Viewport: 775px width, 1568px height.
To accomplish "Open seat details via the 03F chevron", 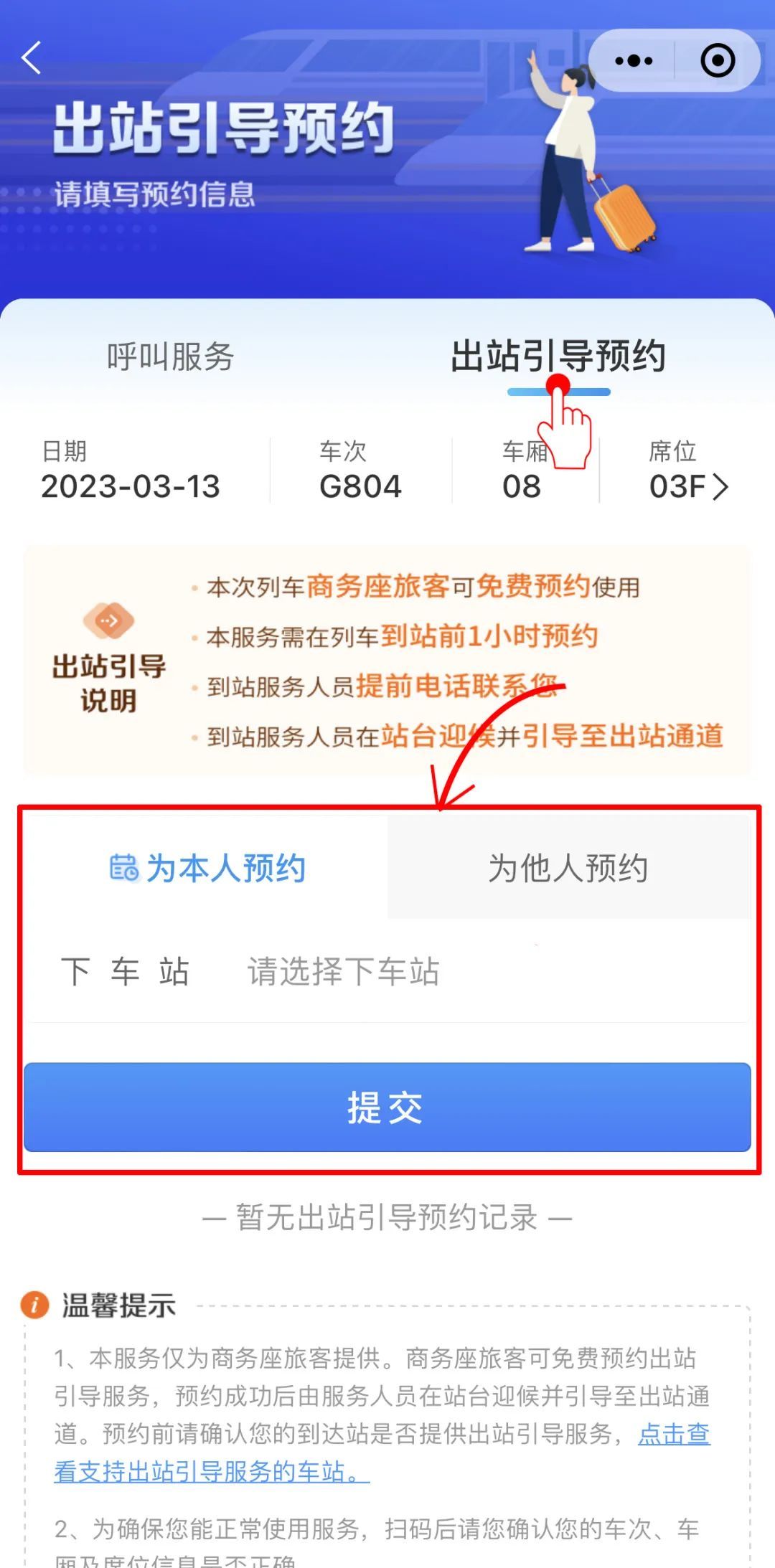I will click(720, 487).
